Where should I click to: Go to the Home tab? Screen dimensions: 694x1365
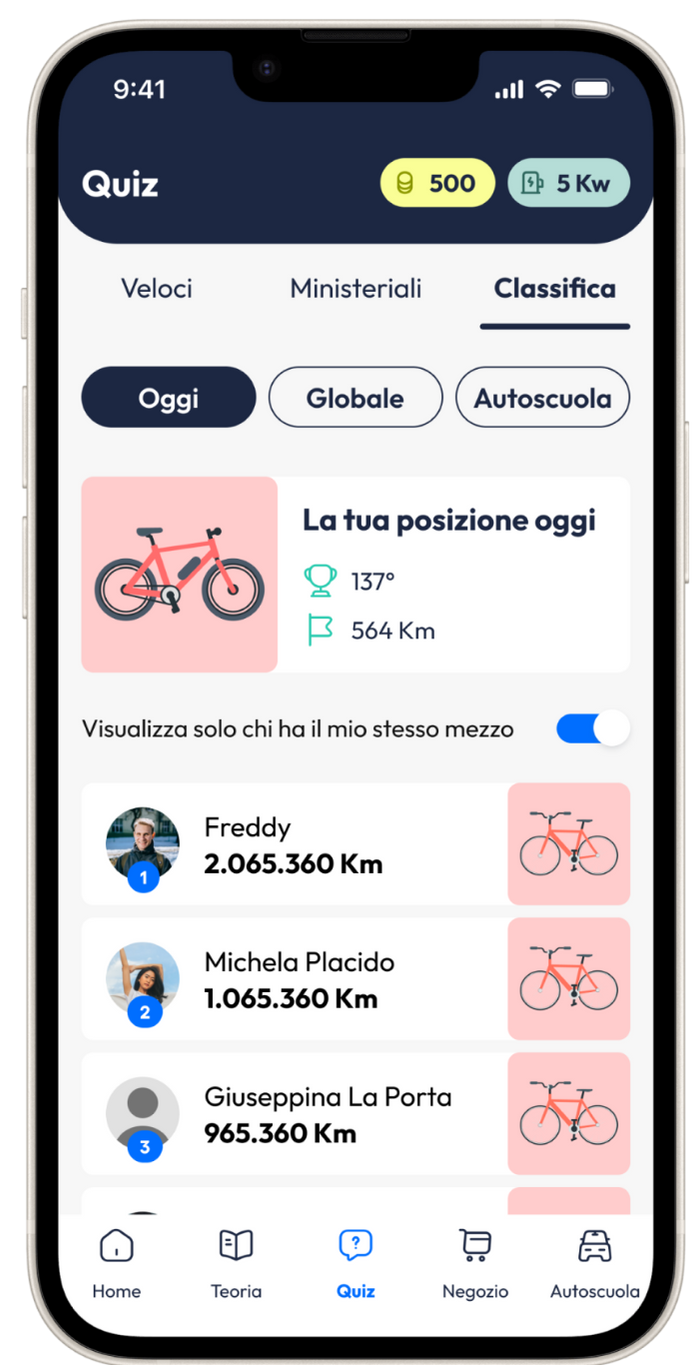tap(116, 1263)
